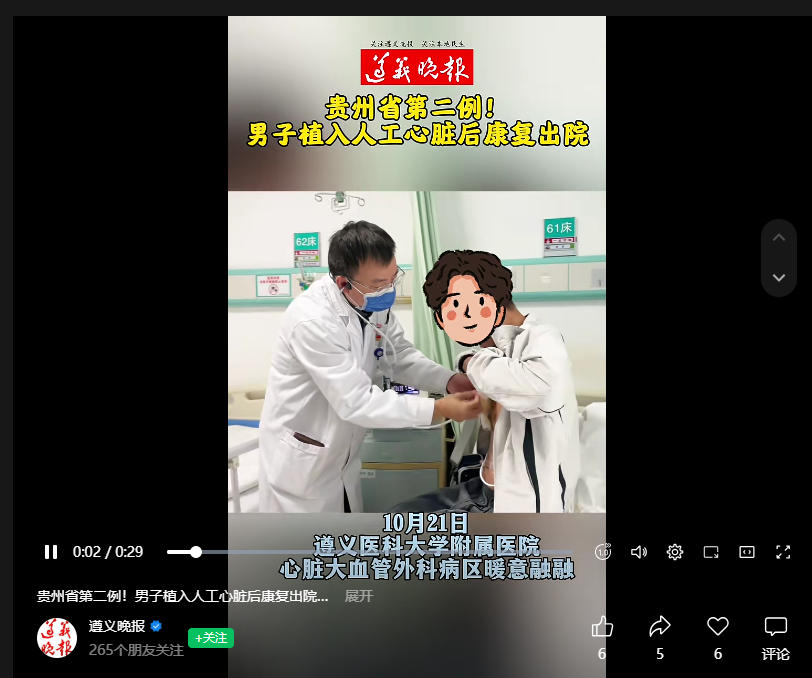Share this video
This screenshot has width=812, height=678.
(x=660, y=628)
